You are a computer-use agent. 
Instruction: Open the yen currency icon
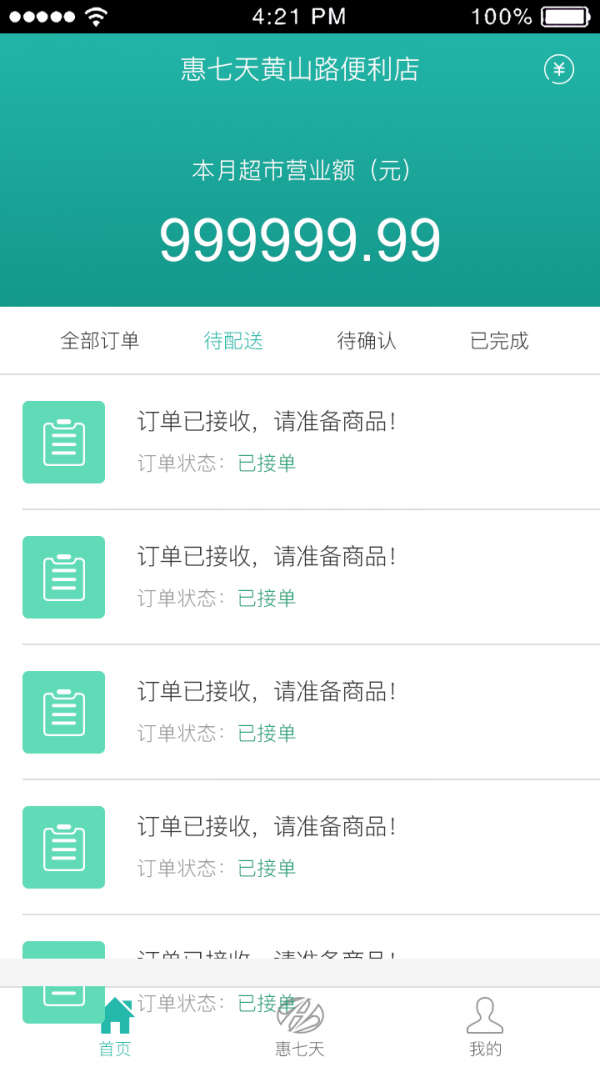(559, 69)
